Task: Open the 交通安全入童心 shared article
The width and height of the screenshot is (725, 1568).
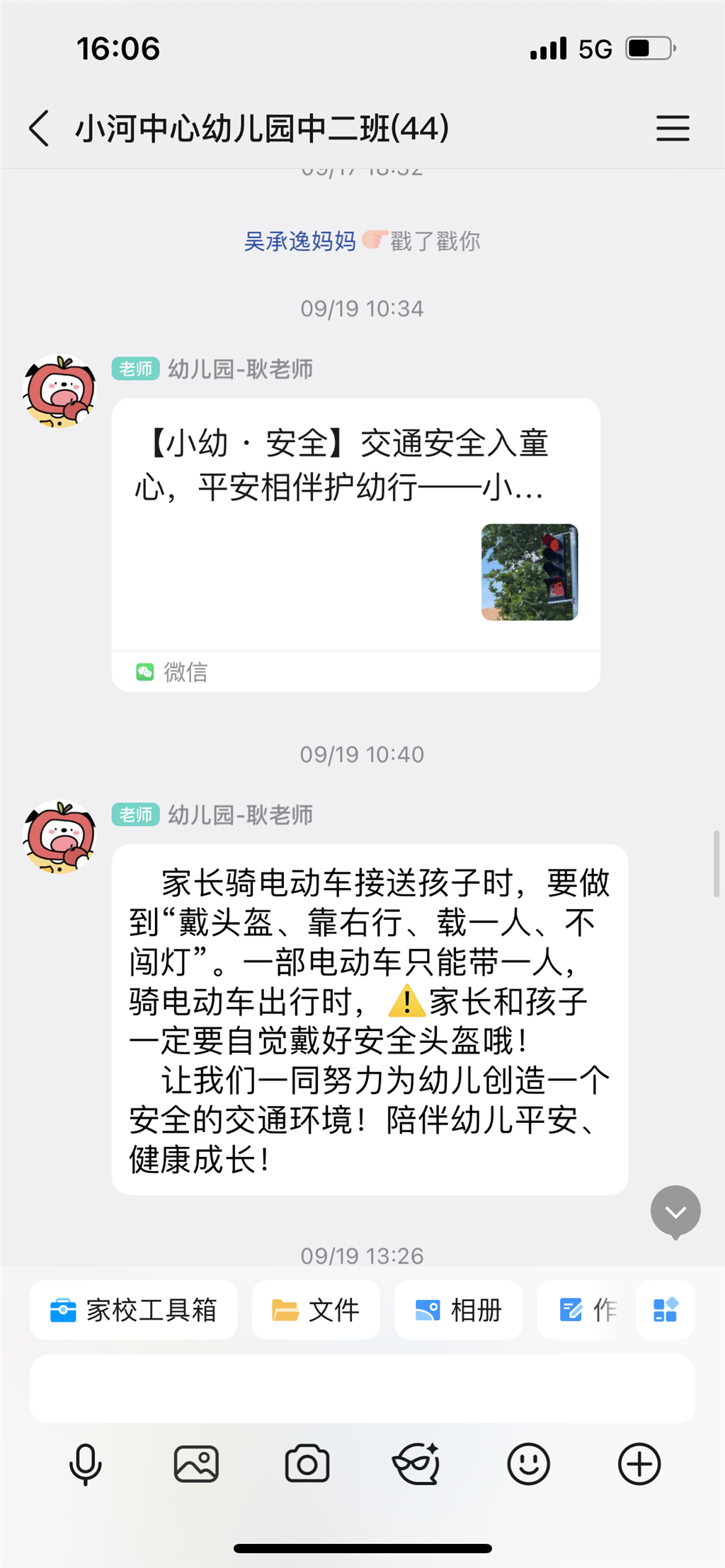Action: 355,524
